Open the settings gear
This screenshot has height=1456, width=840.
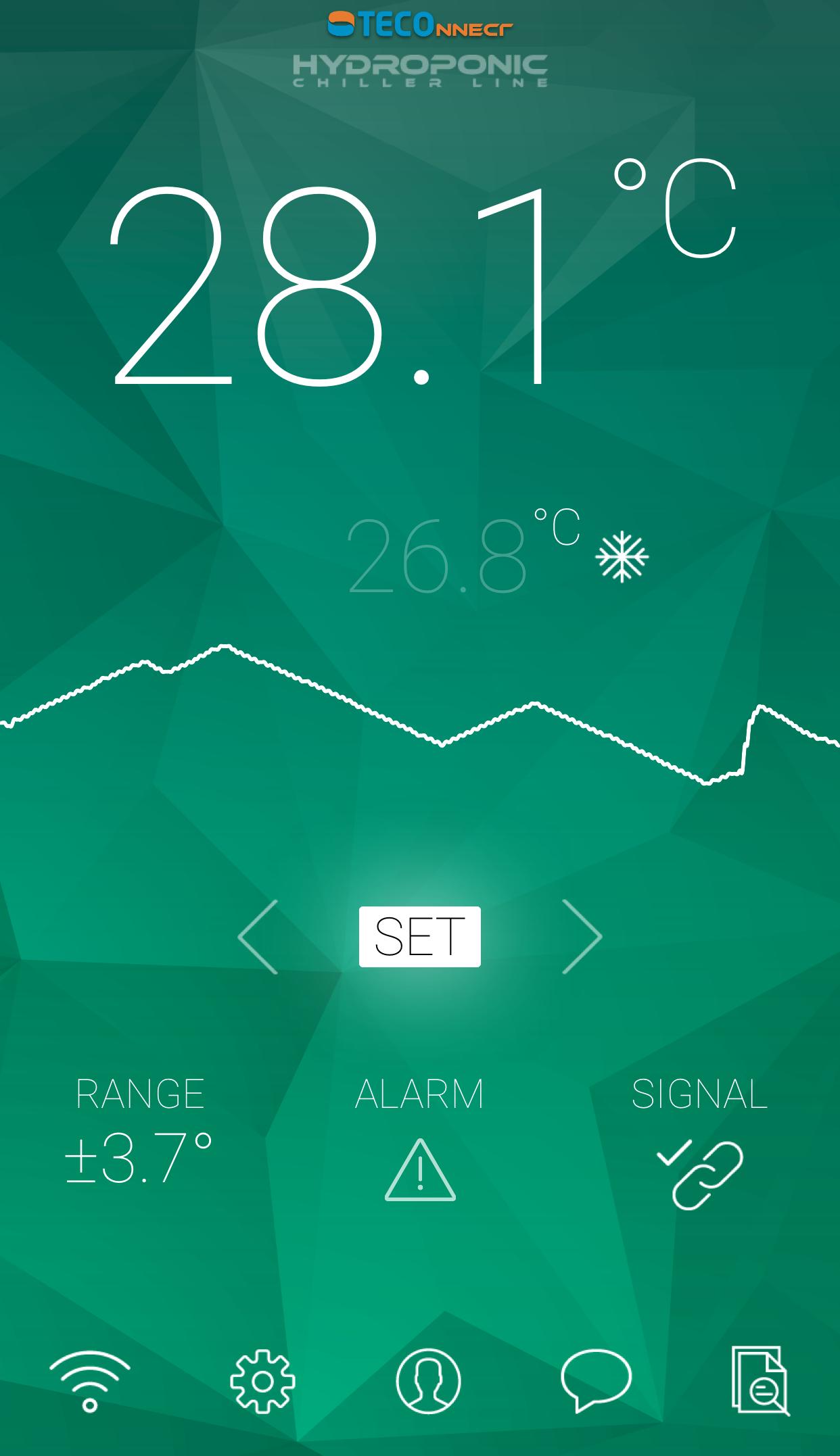coord(262,1381)
